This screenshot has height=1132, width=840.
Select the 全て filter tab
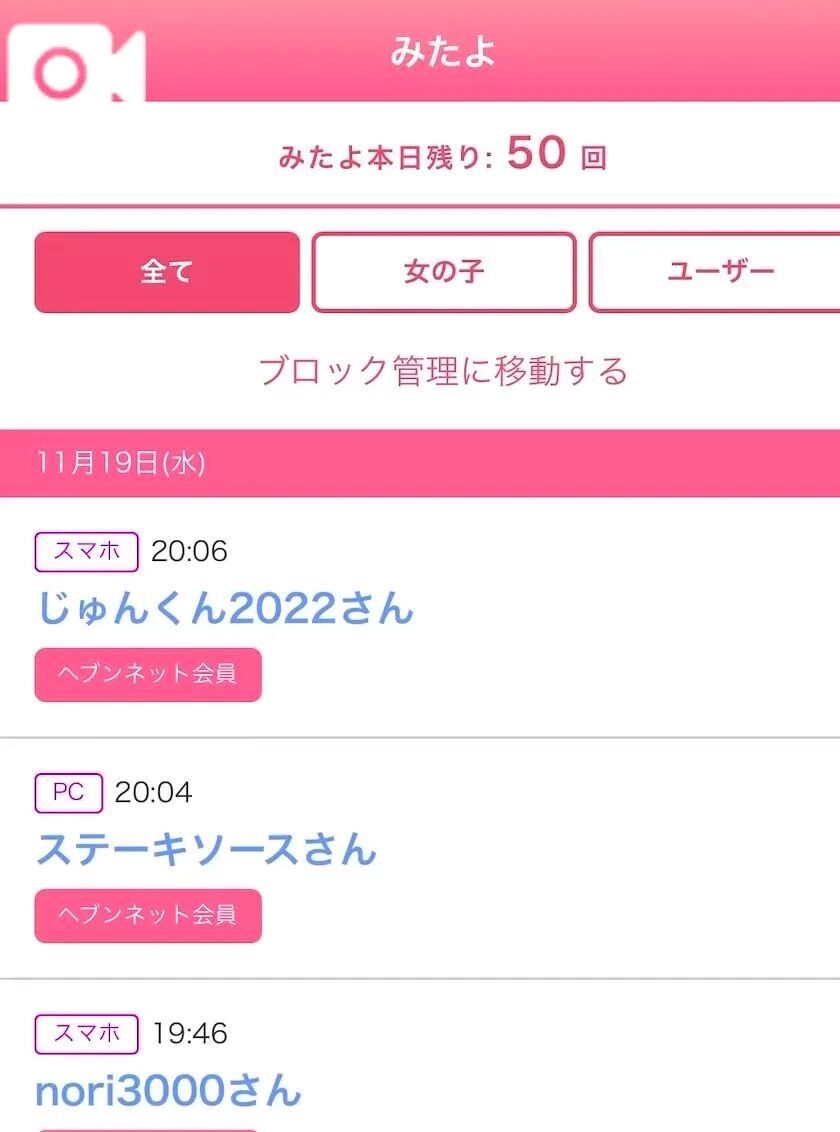[x=167, y=271]
